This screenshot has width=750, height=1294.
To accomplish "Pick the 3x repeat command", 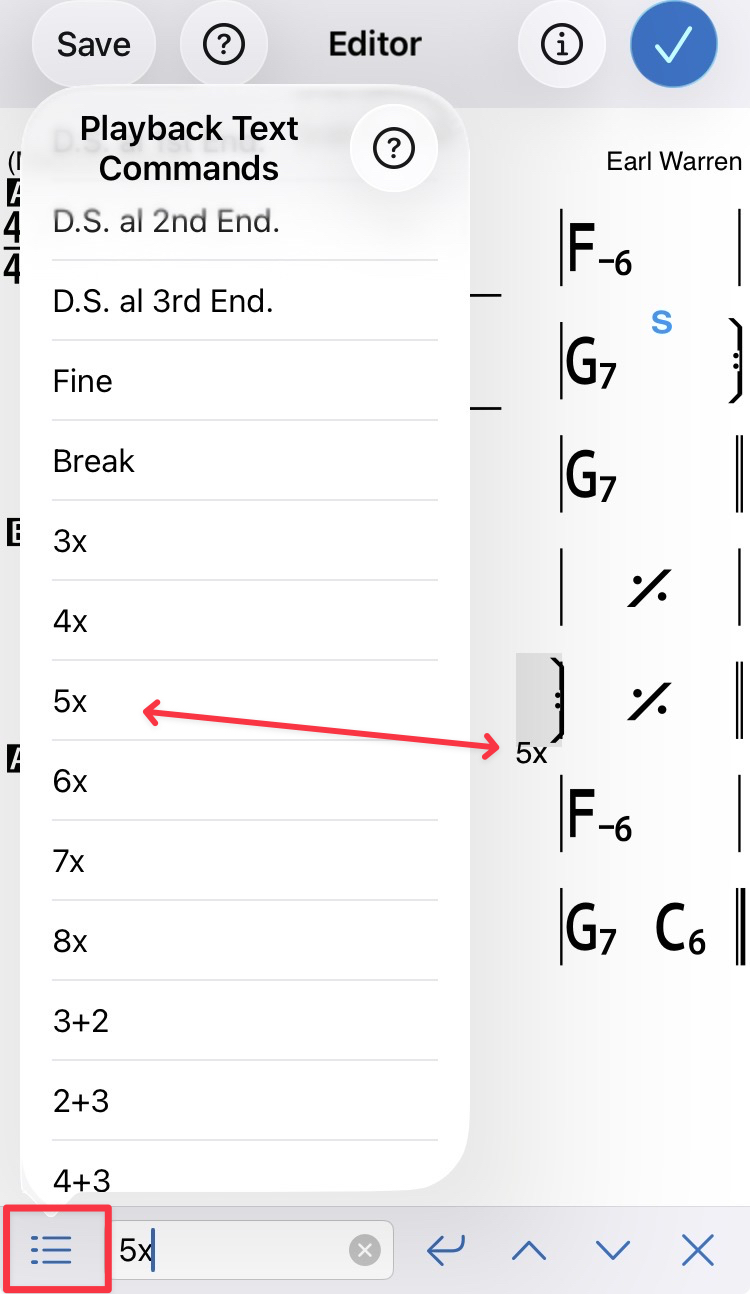I will [x=244, y=541].
